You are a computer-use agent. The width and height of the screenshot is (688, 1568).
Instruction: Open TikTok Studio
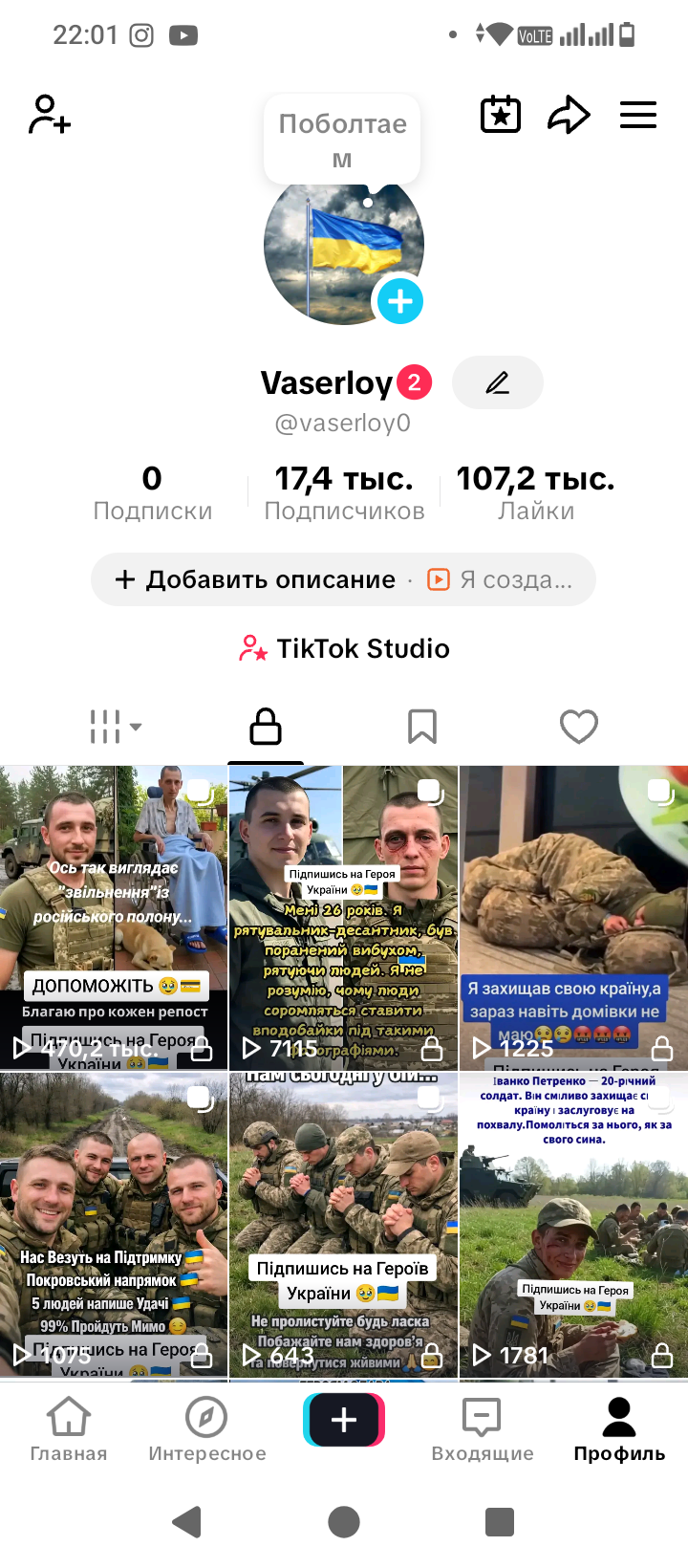(x=344, y=649)
